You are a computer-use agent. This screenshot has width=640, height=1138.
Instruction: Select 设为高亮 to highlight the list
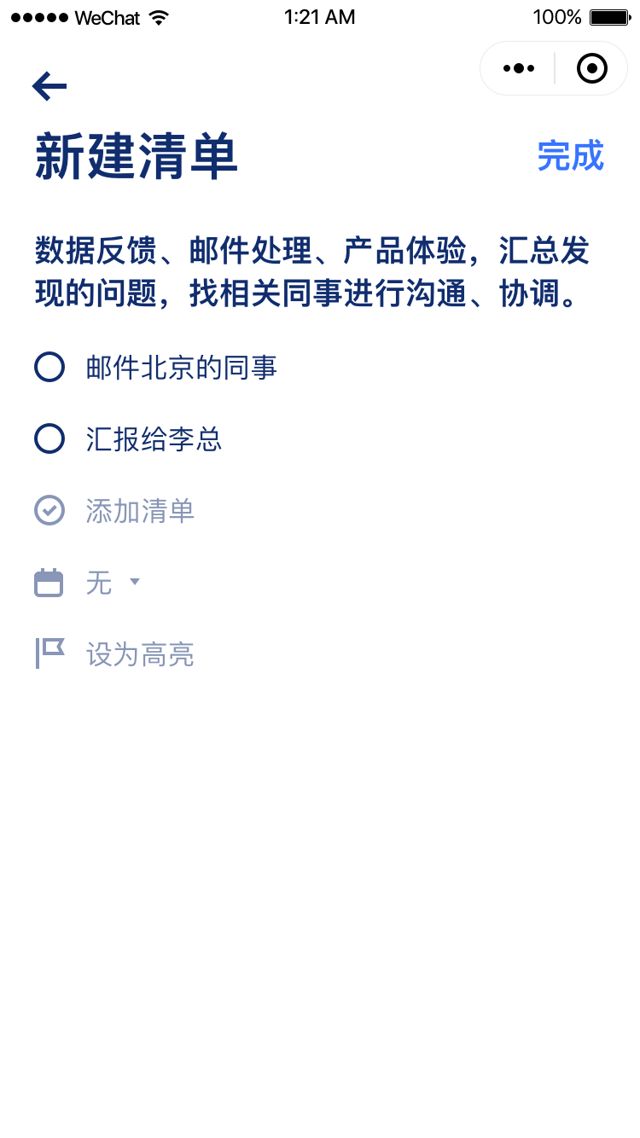(x=139, y=655)
